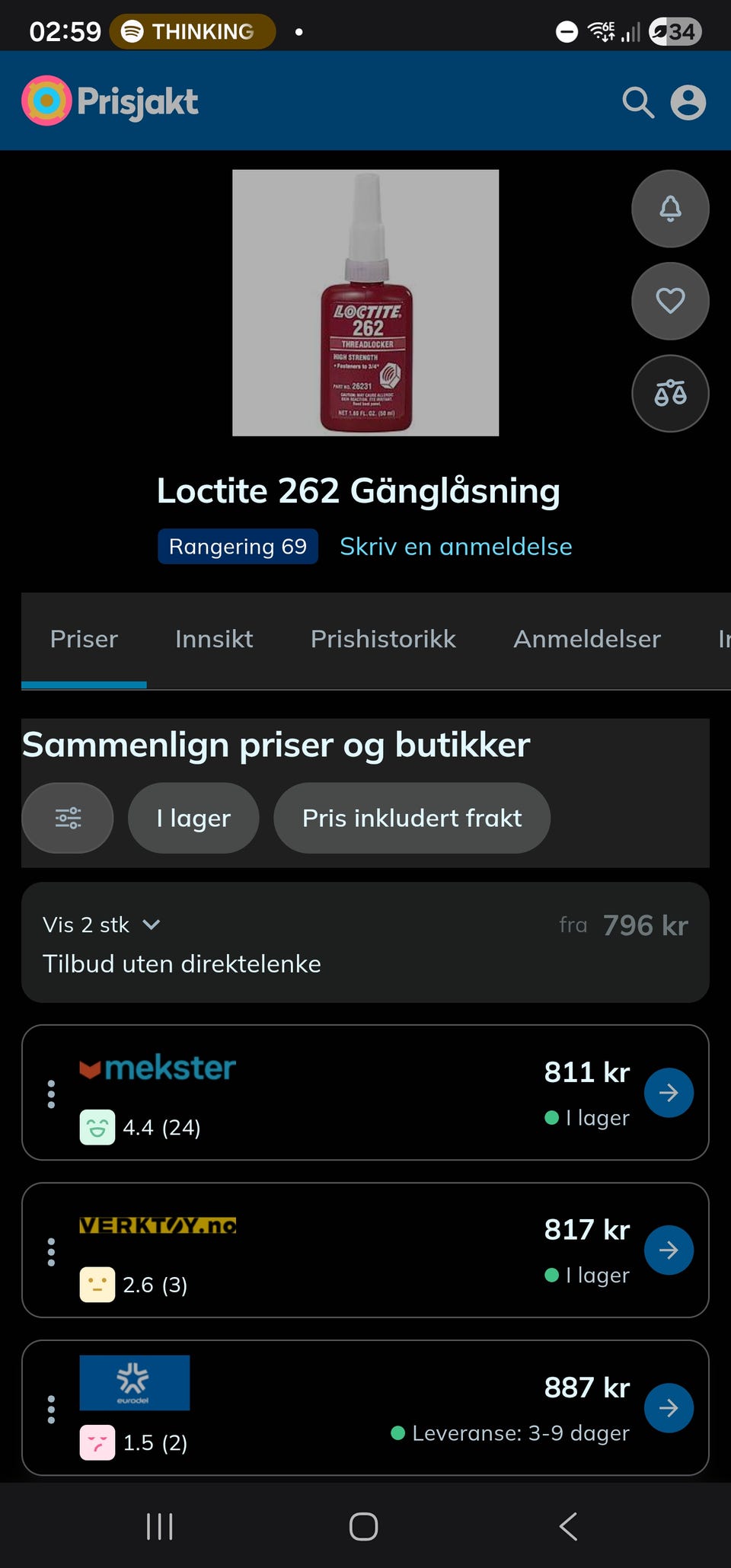This screenshot has width=731, height=1568.
Task: Open the user account profile icon
Action: tap(688, 102)
